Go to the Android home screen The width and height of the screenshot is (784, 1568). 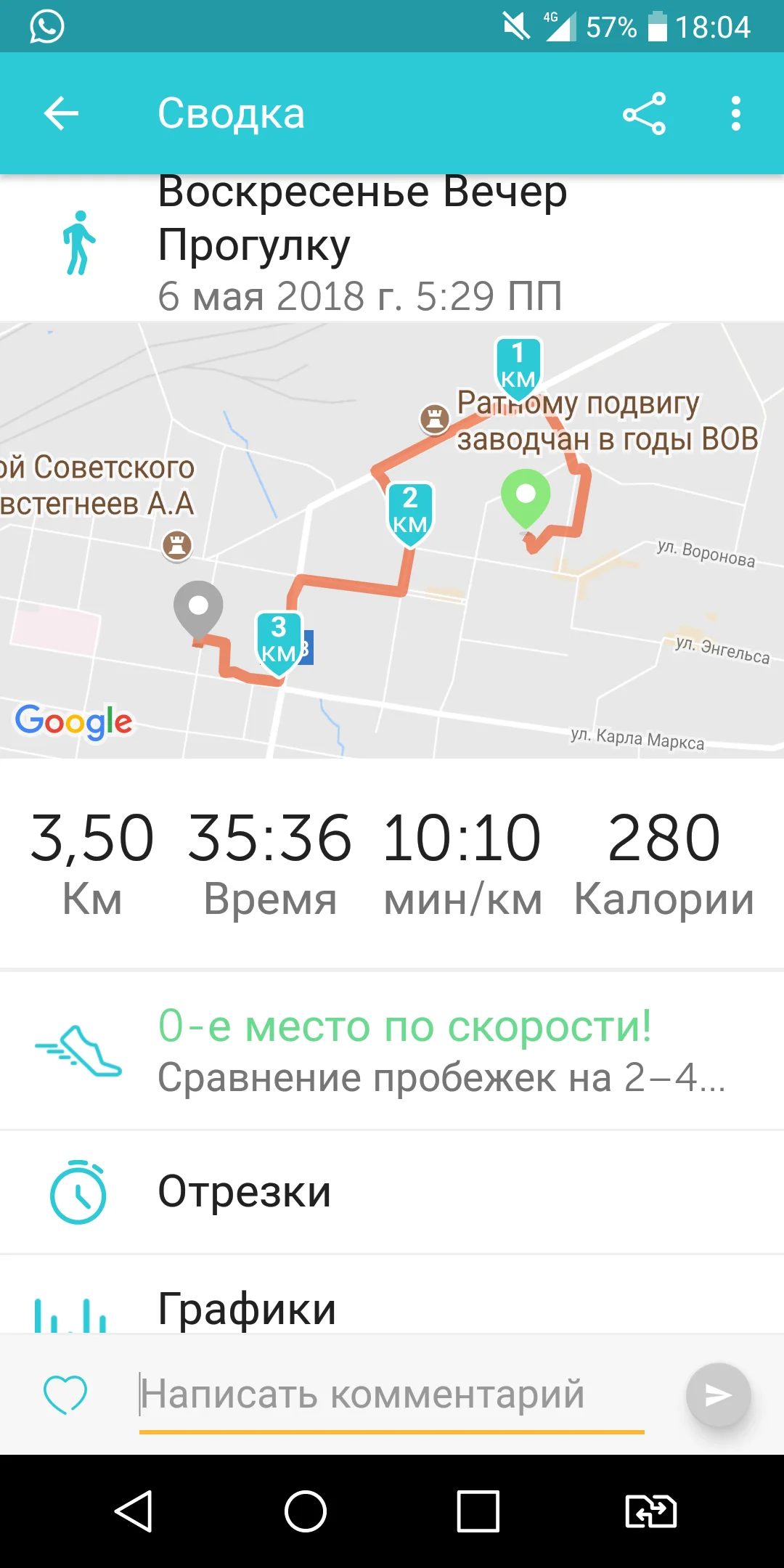[x=306, y=1511]
